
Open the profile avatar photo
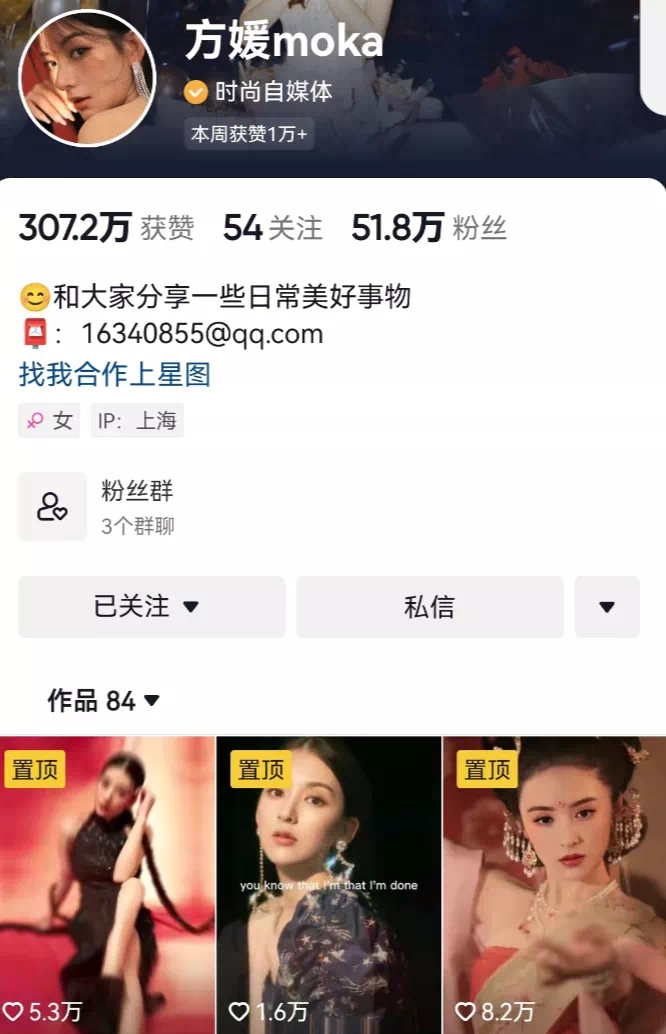pyautogui.click(x=87, y=78)
